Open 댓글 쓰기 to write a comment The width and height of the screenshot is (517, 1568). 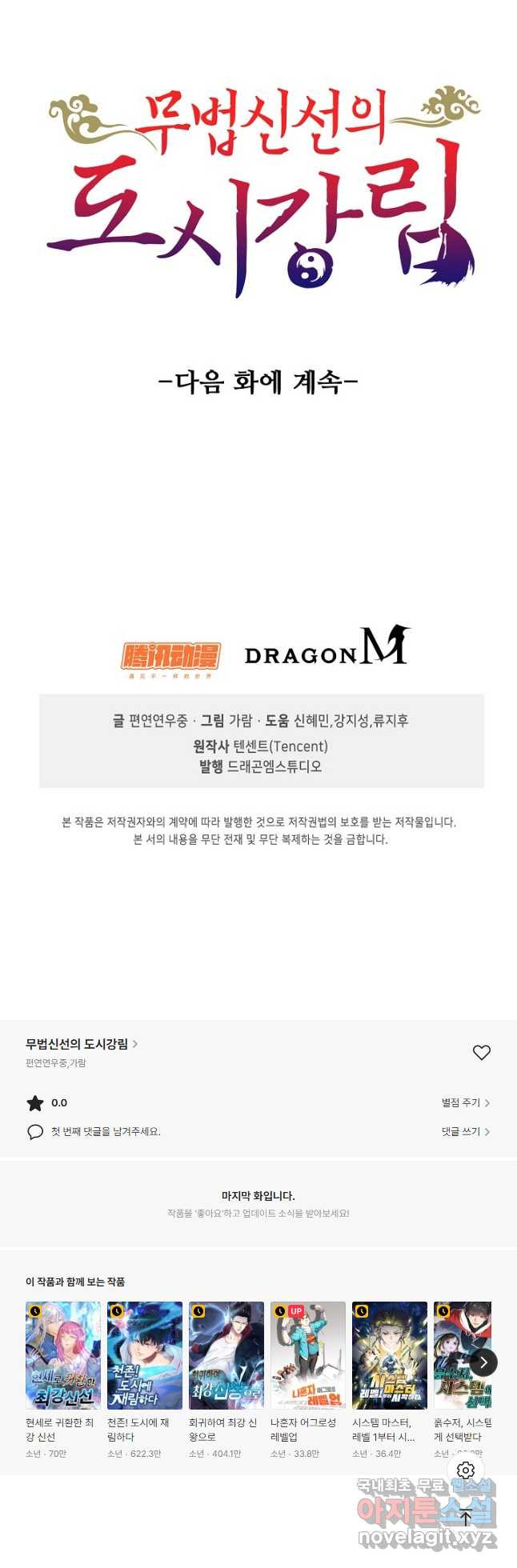click(x=465, y=1132)
